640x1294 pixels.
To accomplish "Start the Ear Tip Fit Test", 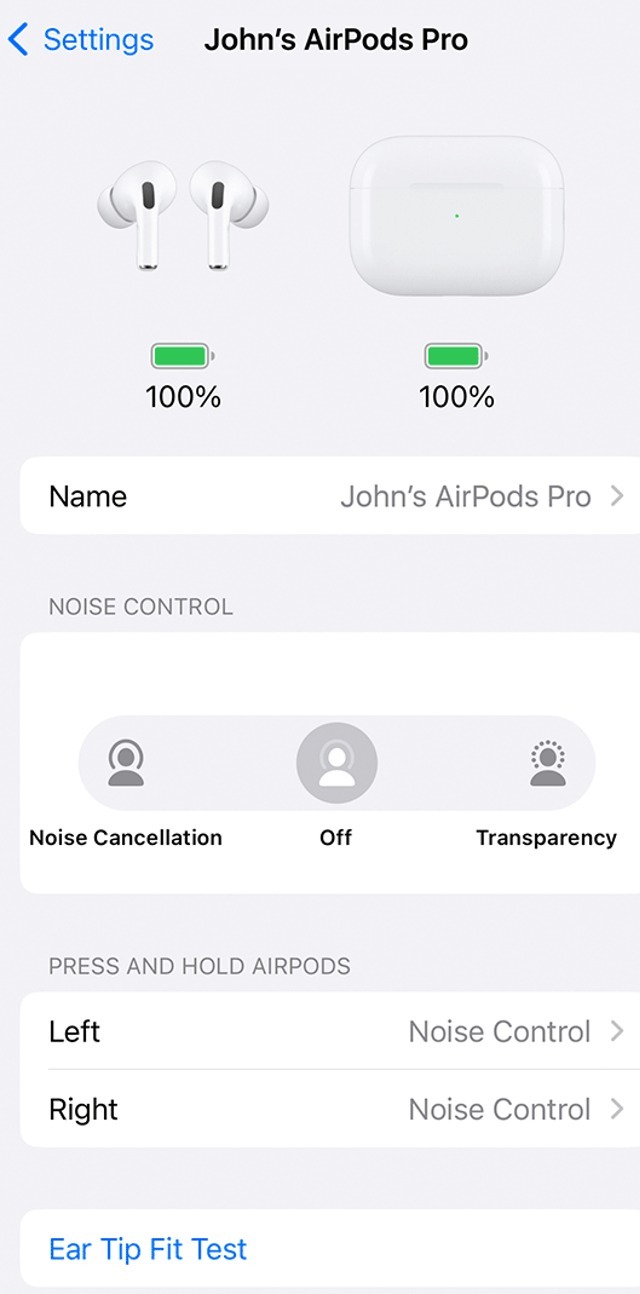I will point(148,1249).
